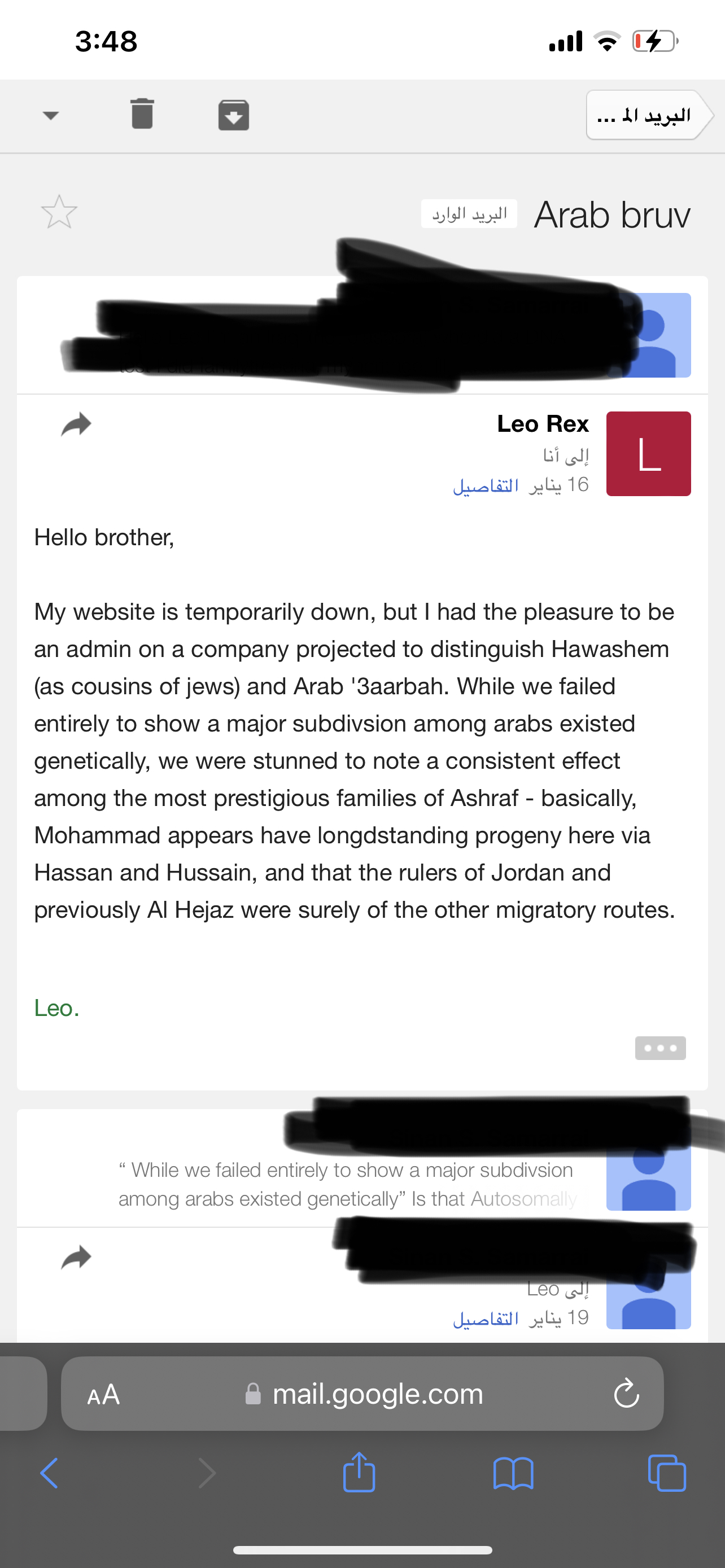Open the more actions dropdown arrow
Image resolution: width=725 pixels, height=1568 pixels.
click(50, 116)
